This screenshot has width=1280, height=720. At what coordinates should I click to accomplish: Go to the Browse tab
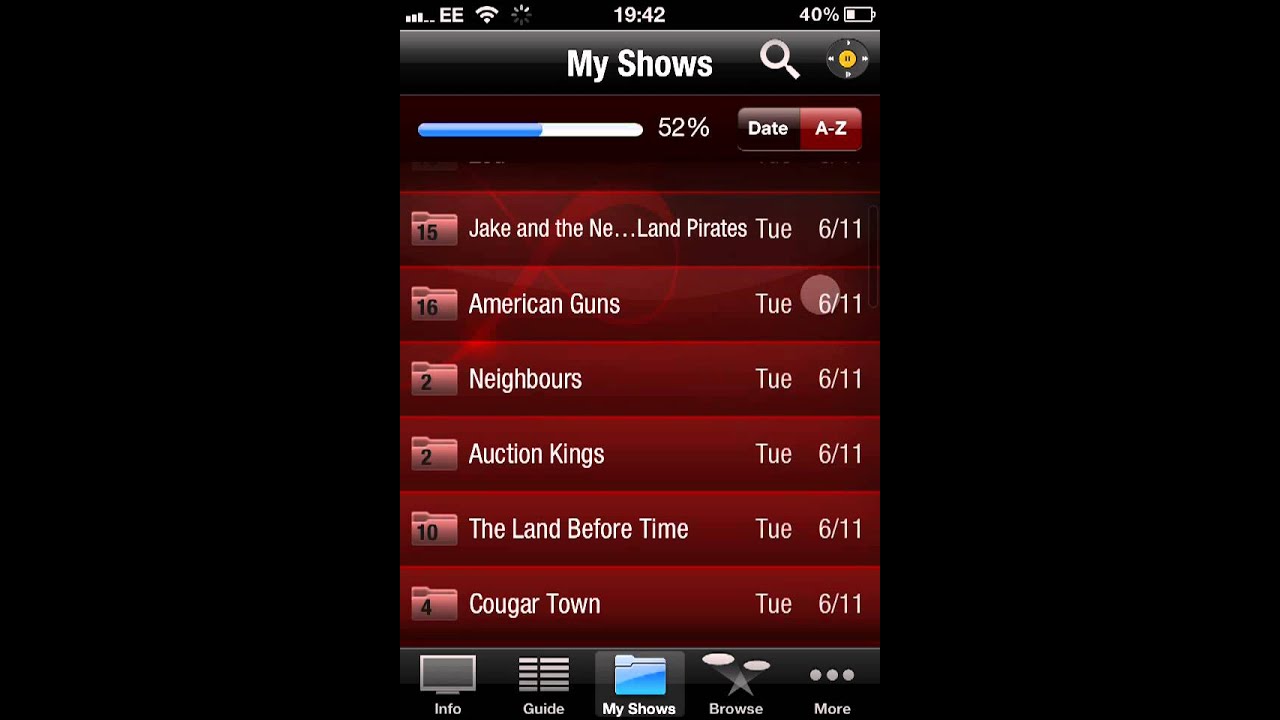(x=735, y=685)
